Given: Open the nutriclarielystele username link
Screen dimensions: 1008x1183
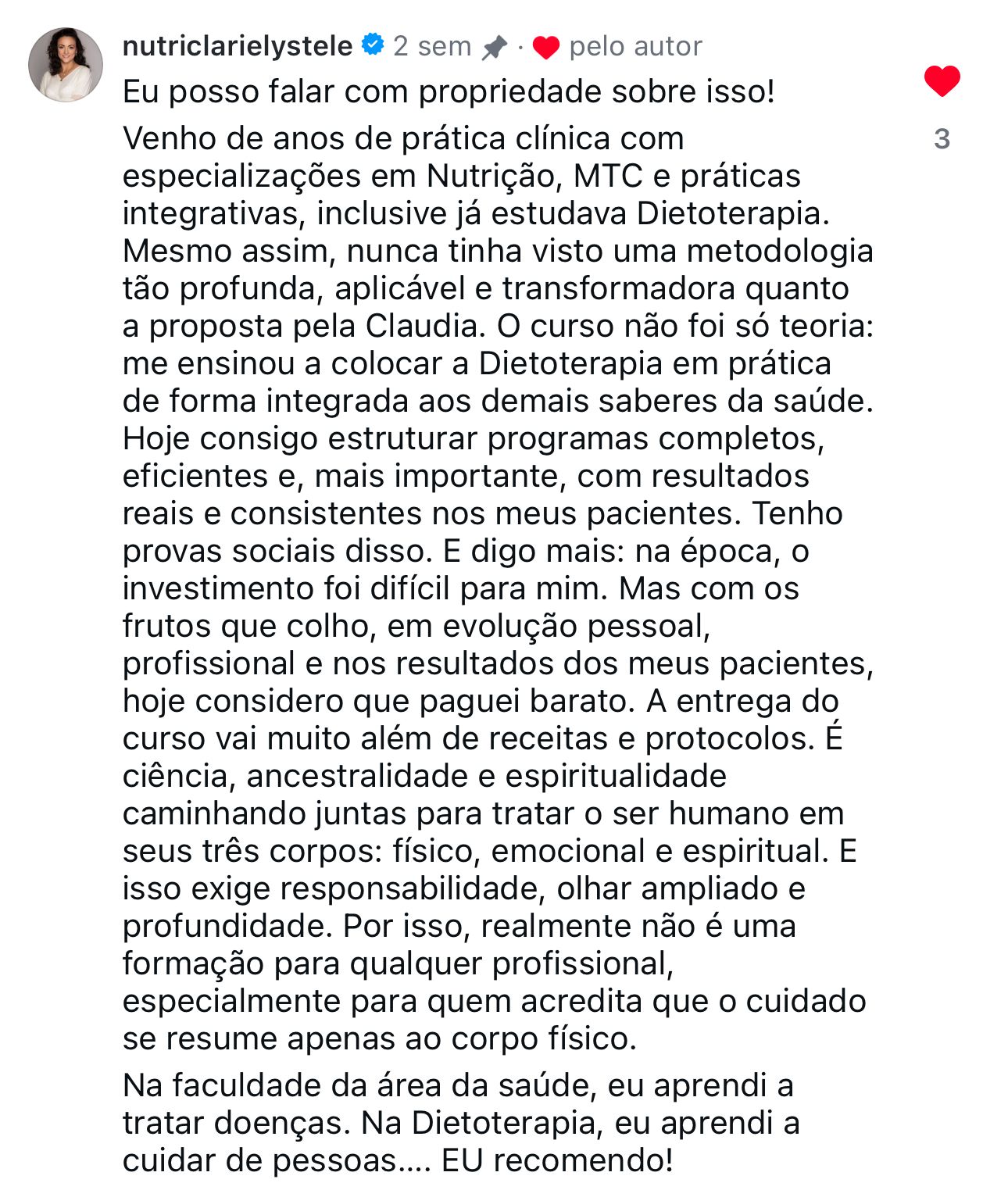Looking at the screenshot, I should 238,46.
